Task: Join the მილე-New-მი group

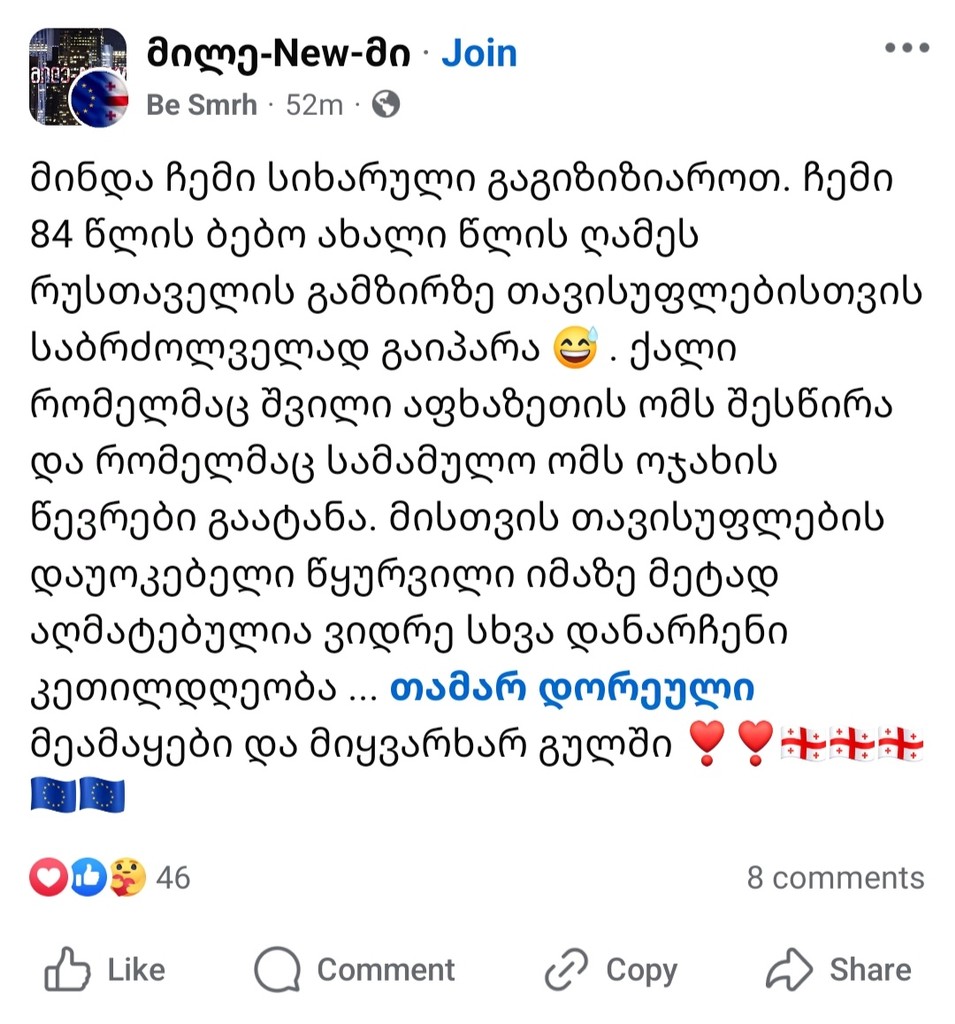Action: (479, 53)
